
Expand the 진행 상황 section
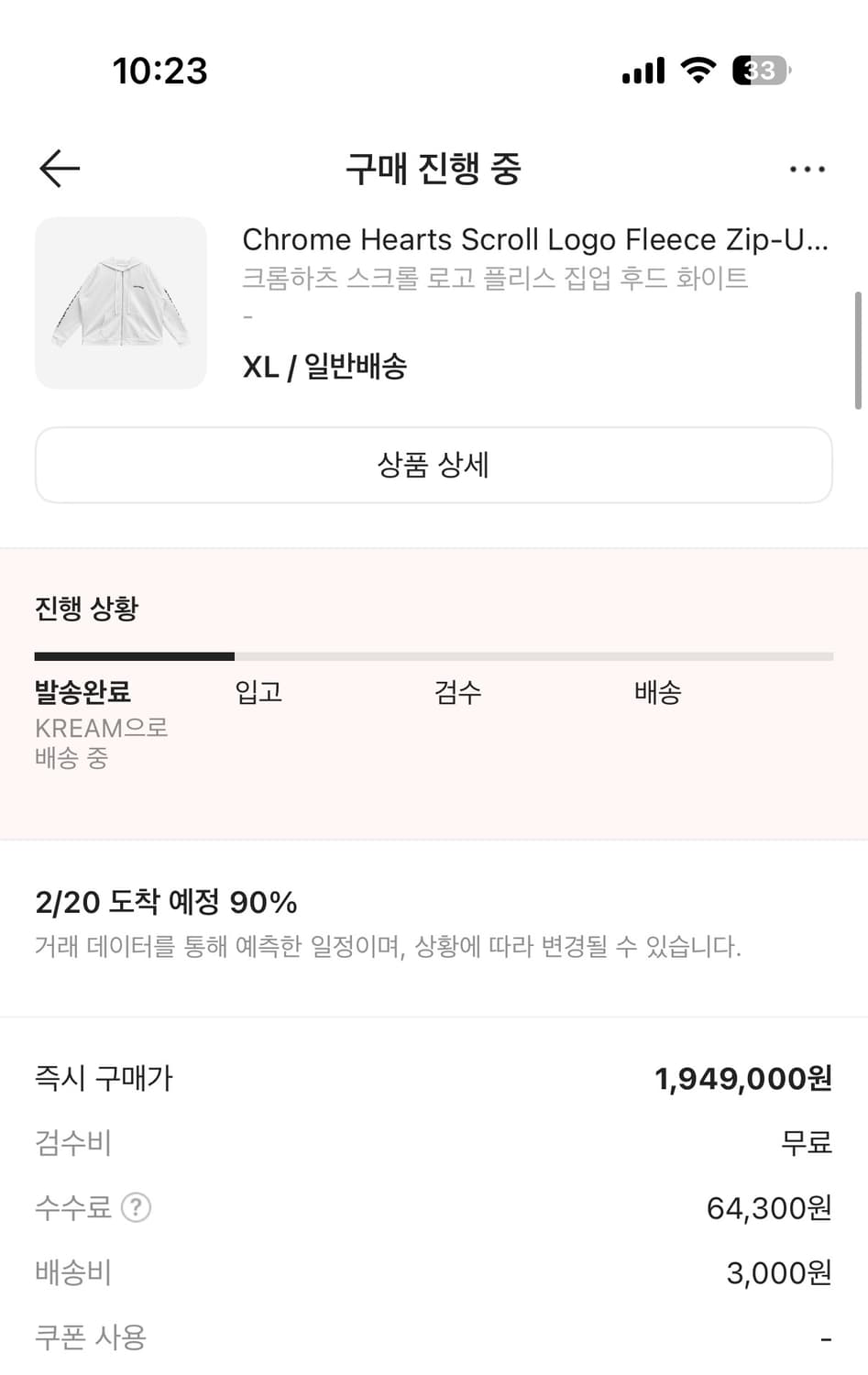click(85, 608)
